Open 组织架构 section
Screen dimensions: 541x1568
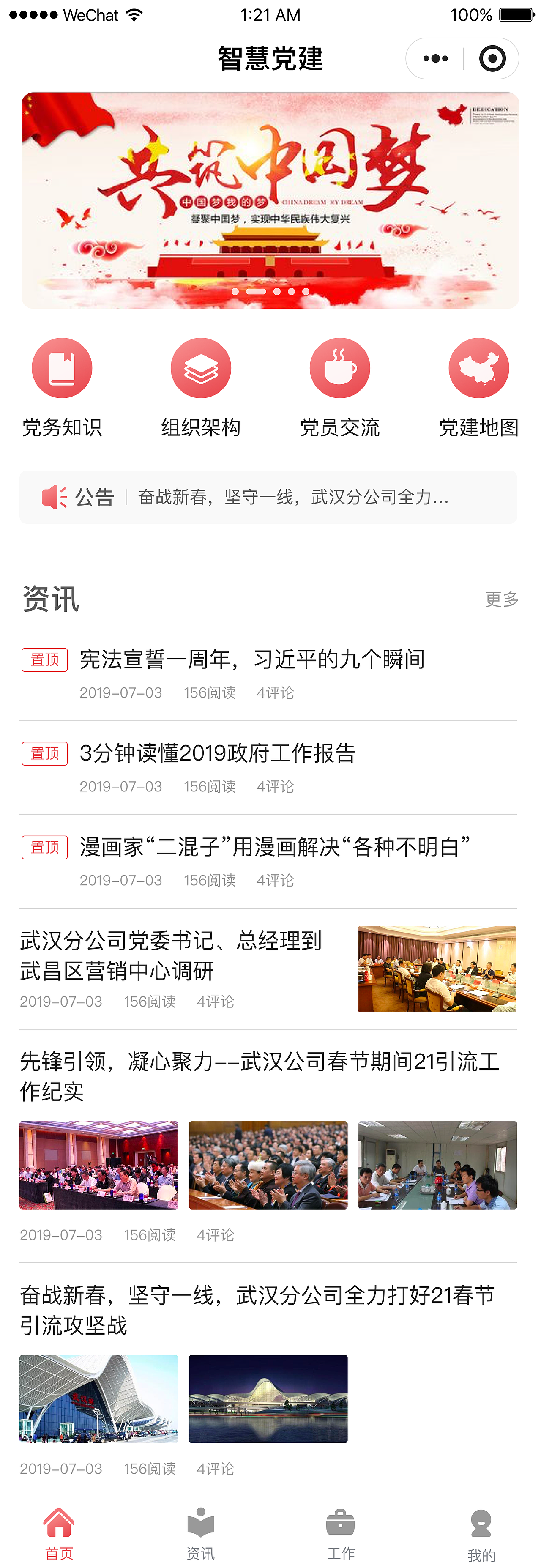click(x=201, y=387)
